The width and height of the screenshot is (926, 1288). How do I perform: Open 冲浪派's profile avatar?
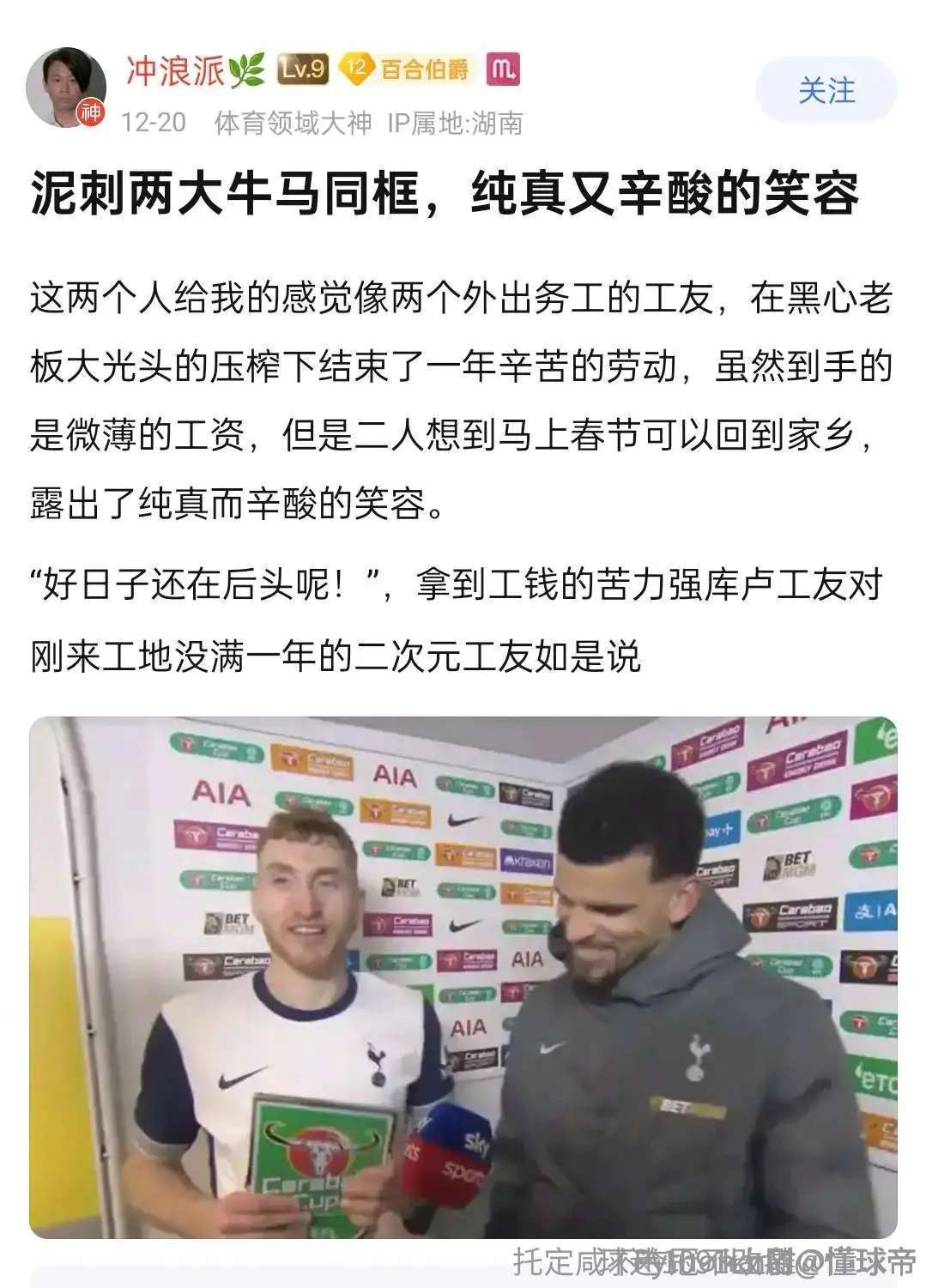[66, 88]
